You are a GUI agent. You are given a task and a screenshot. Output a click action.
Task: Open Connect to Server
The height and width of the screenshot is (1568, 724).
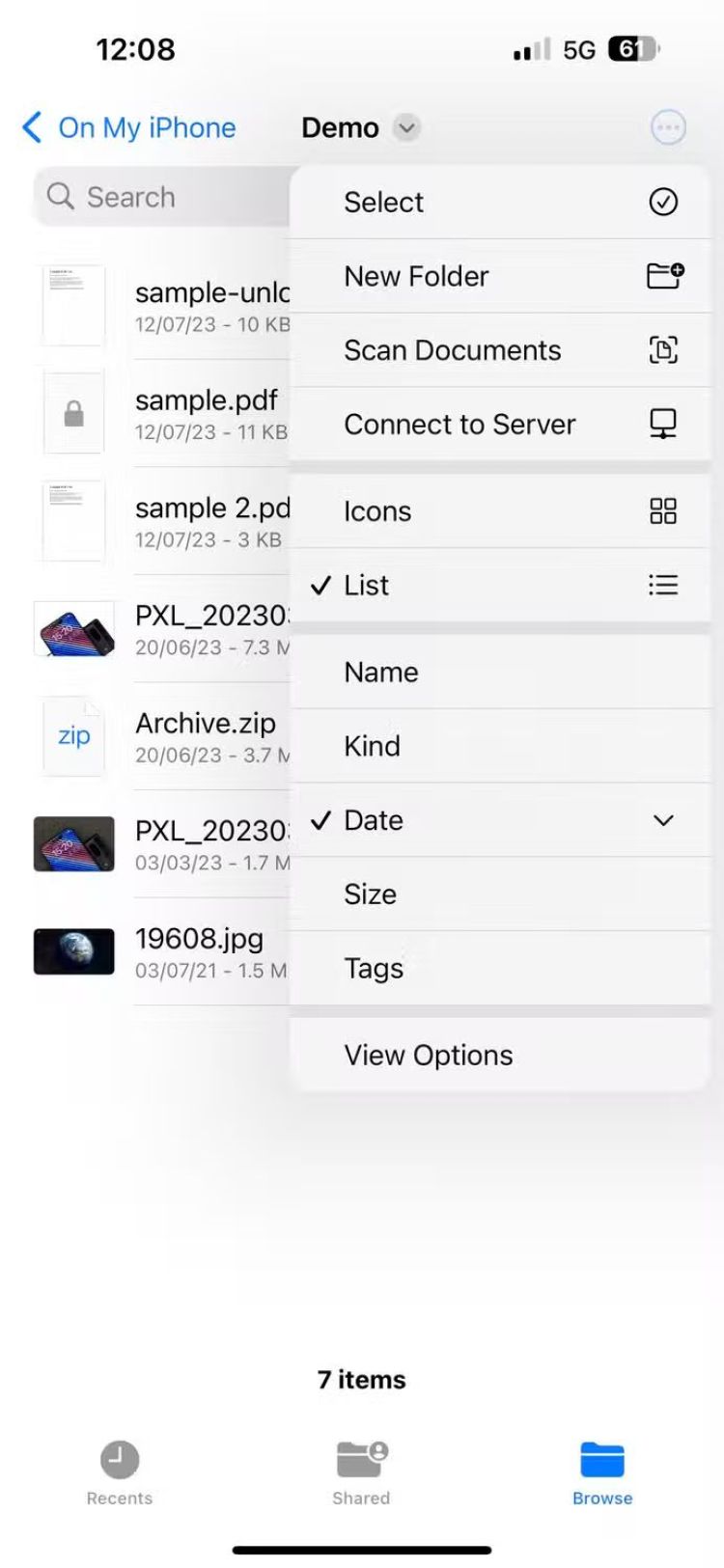pyautogui.click(x=500, y=425)
